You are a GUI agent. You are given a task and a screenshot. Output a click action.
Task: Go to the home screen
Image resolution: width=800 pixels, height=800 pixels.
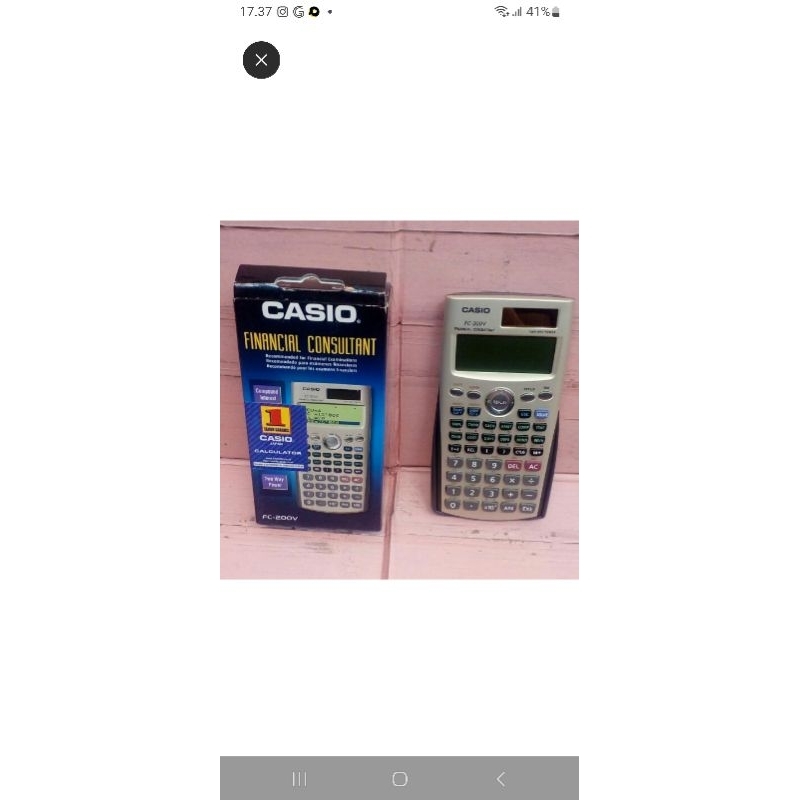tap(400, 778)
